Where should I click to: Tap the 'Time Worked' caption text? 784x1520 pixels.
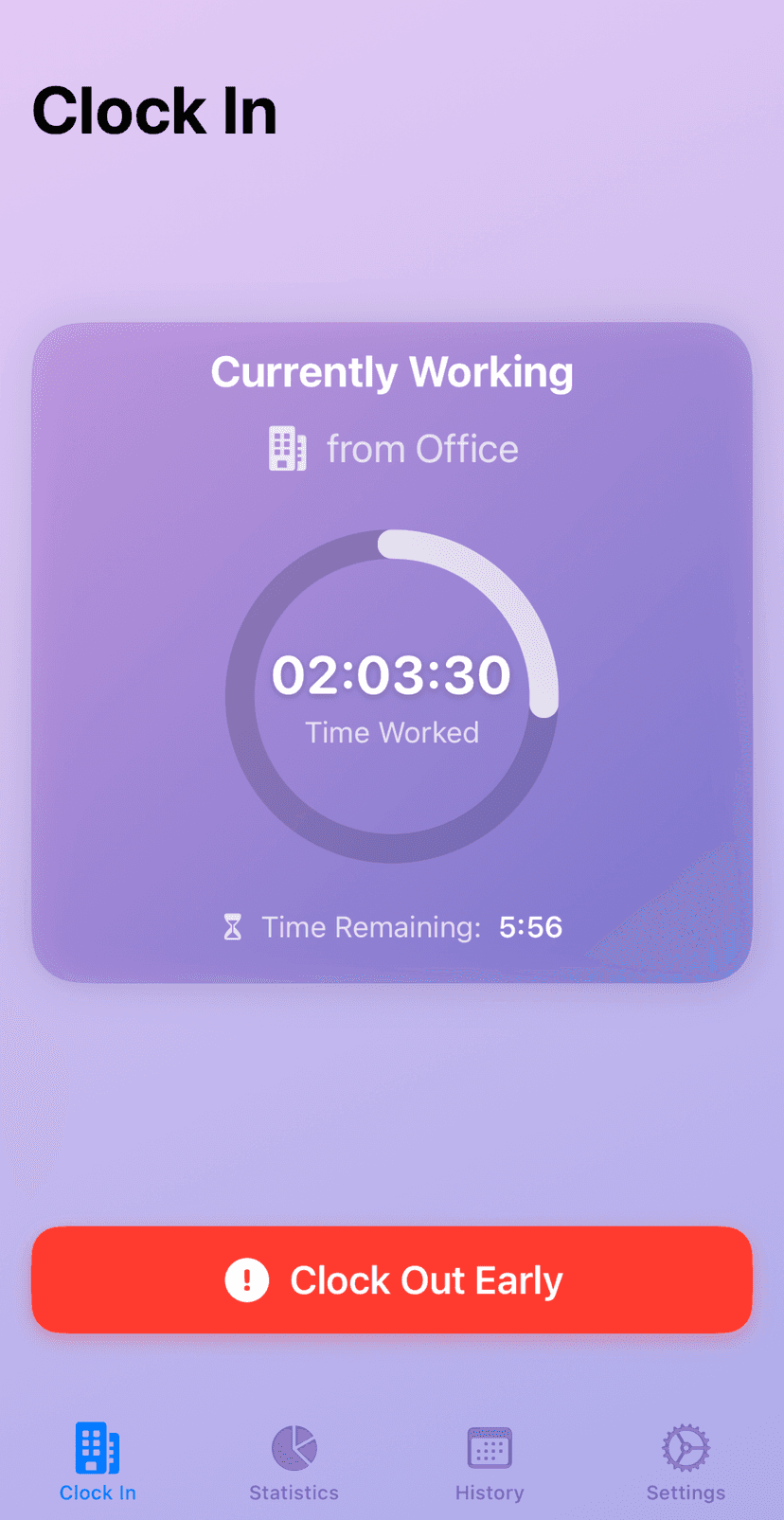point(392,731)
